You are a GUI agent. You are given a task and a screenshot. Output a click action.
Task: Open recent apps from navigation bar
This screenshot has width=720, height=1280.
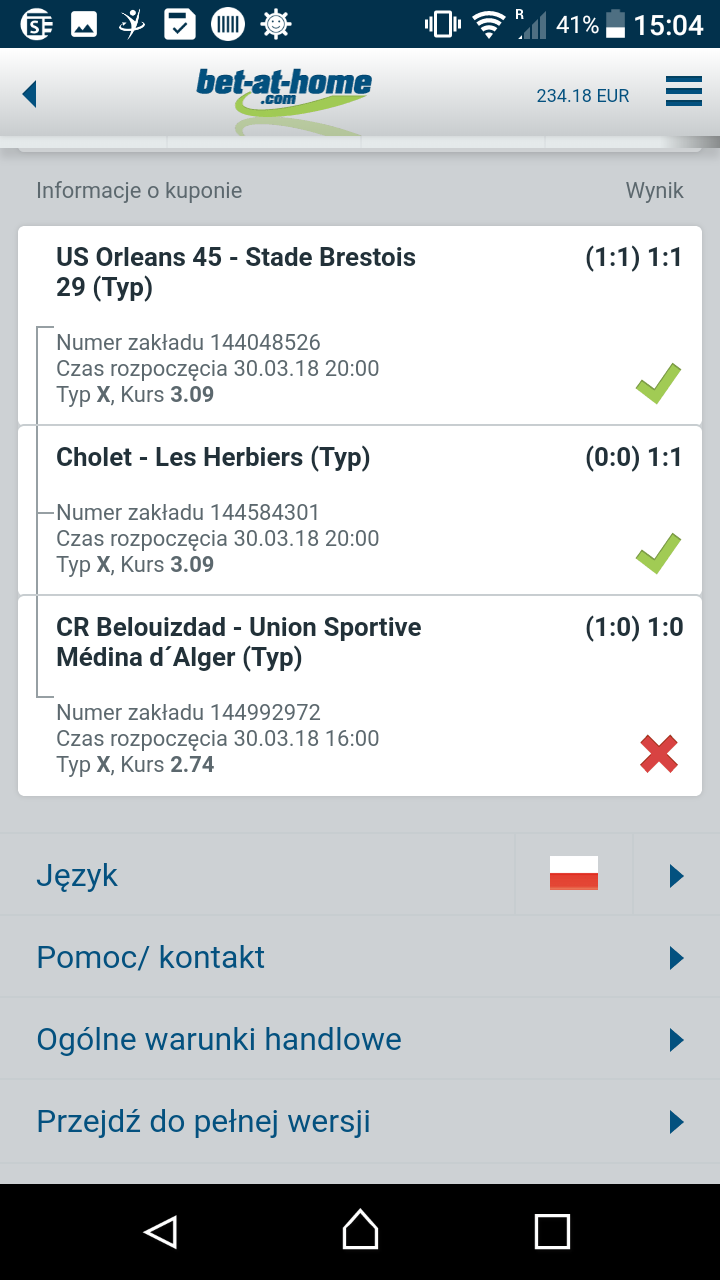click(552, 1231)
